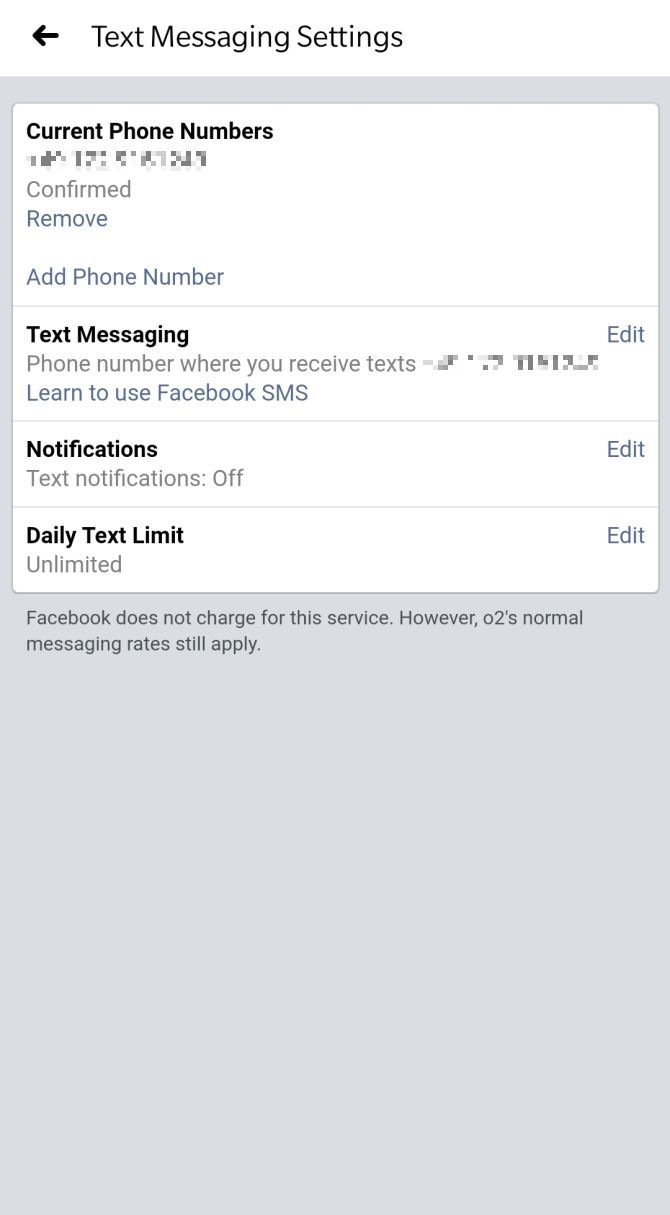Open Learn to use Facebook SMS
Viewport: 670px width, 1215px height.
(x=167, y=393)
